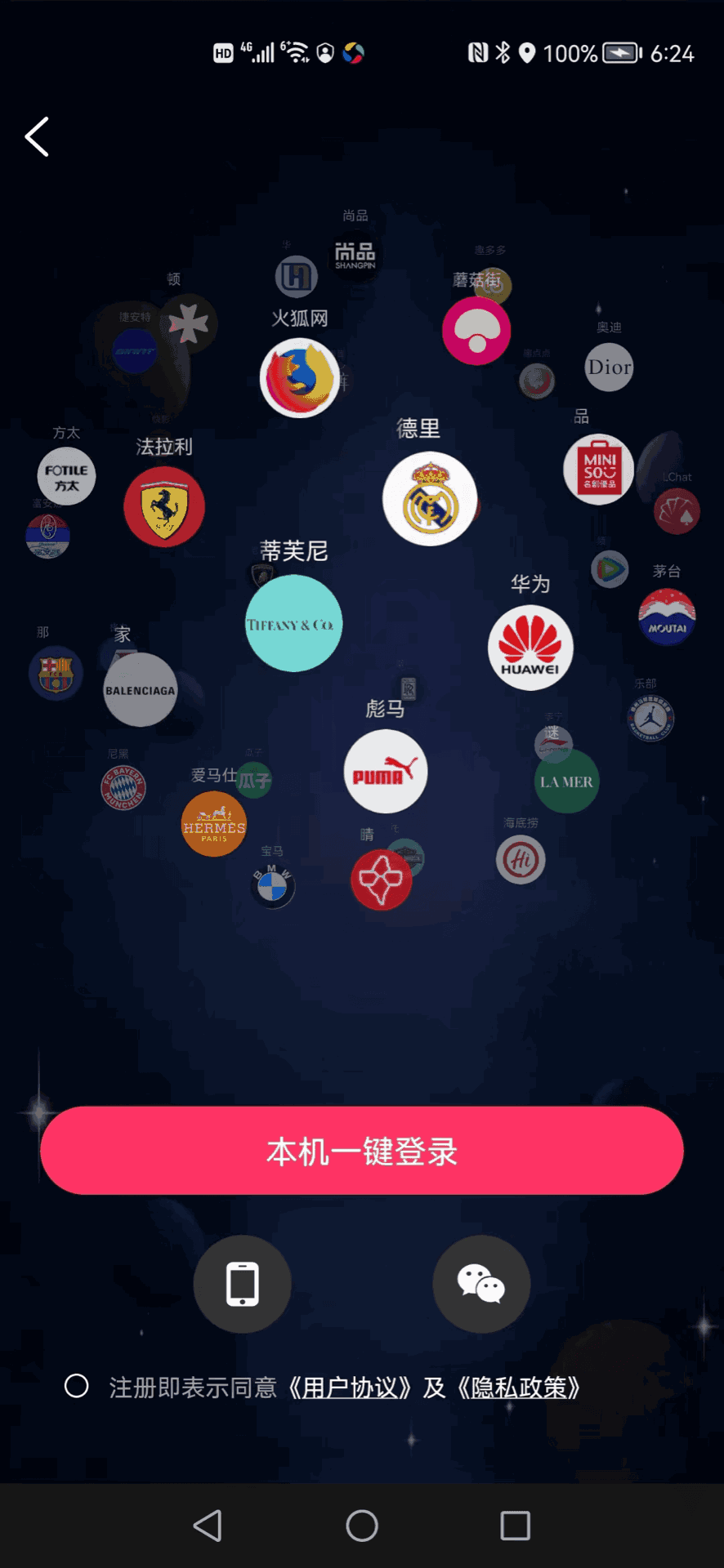
Task: Open the 隐私政策 link
Action: coord(519,1388)
